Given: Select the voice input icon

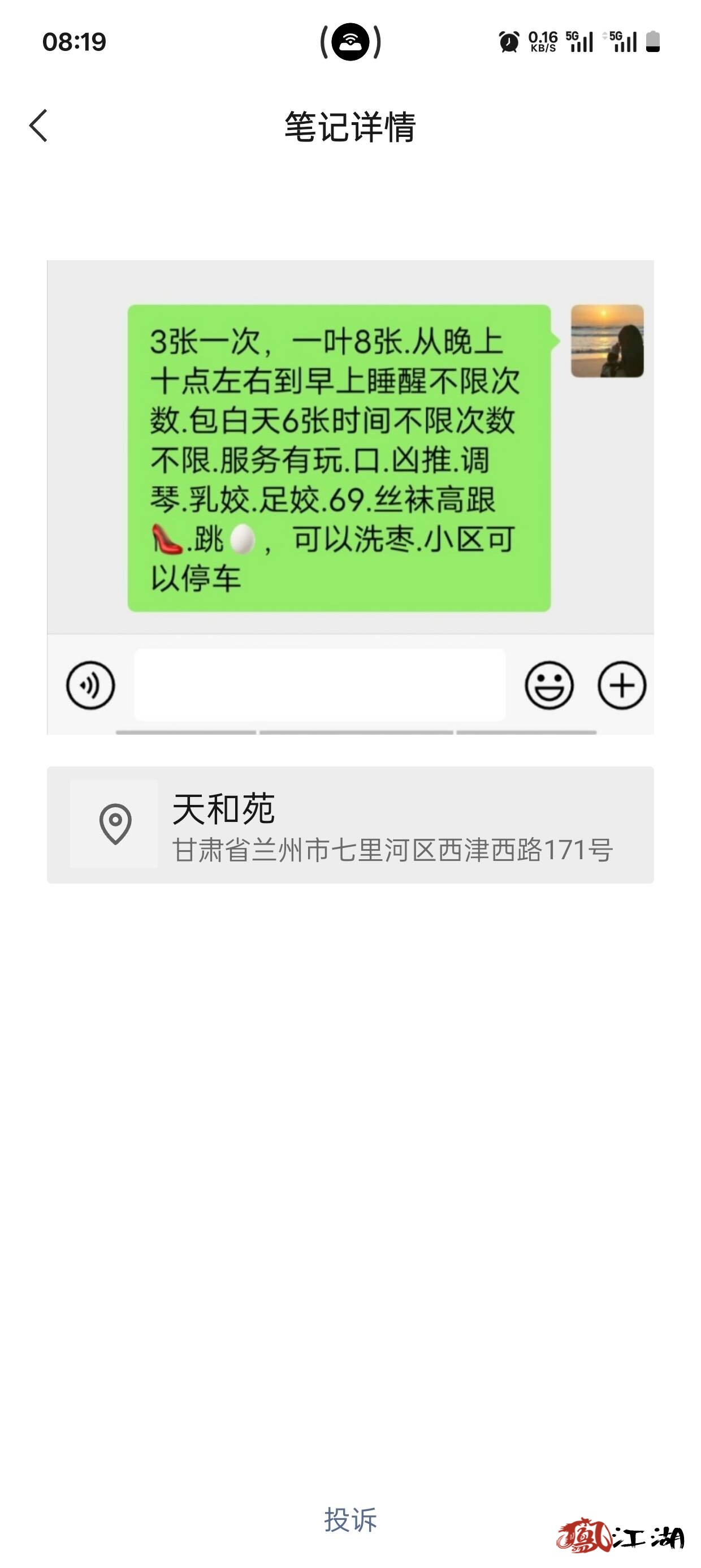Looking at the screenshot, I should [x=89, y=686].
